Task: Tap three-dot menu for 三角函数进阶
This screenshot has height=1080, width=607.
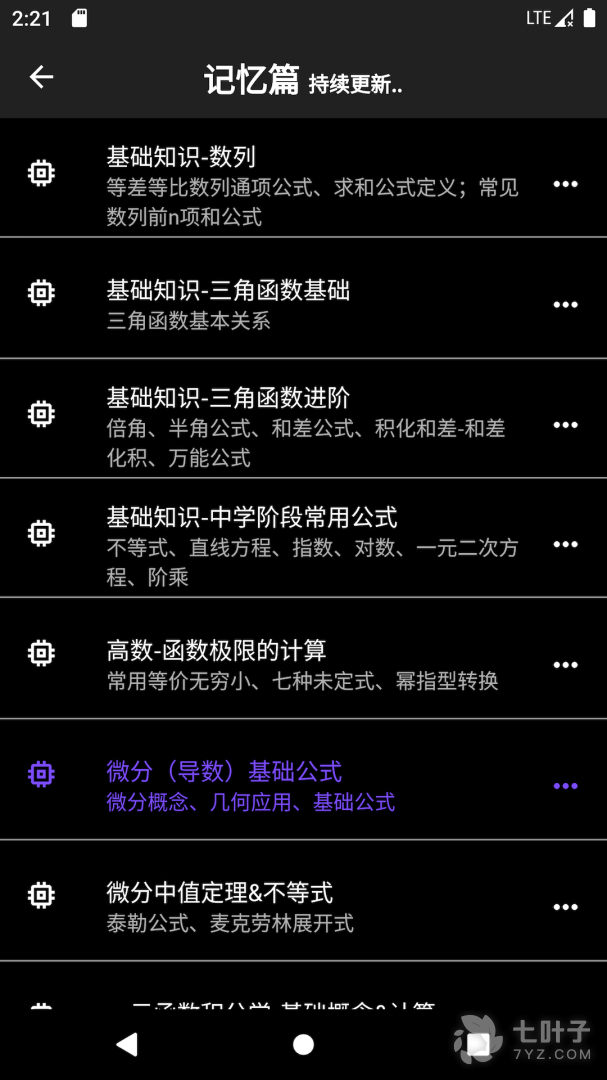Action: click(x=565, y=425)
